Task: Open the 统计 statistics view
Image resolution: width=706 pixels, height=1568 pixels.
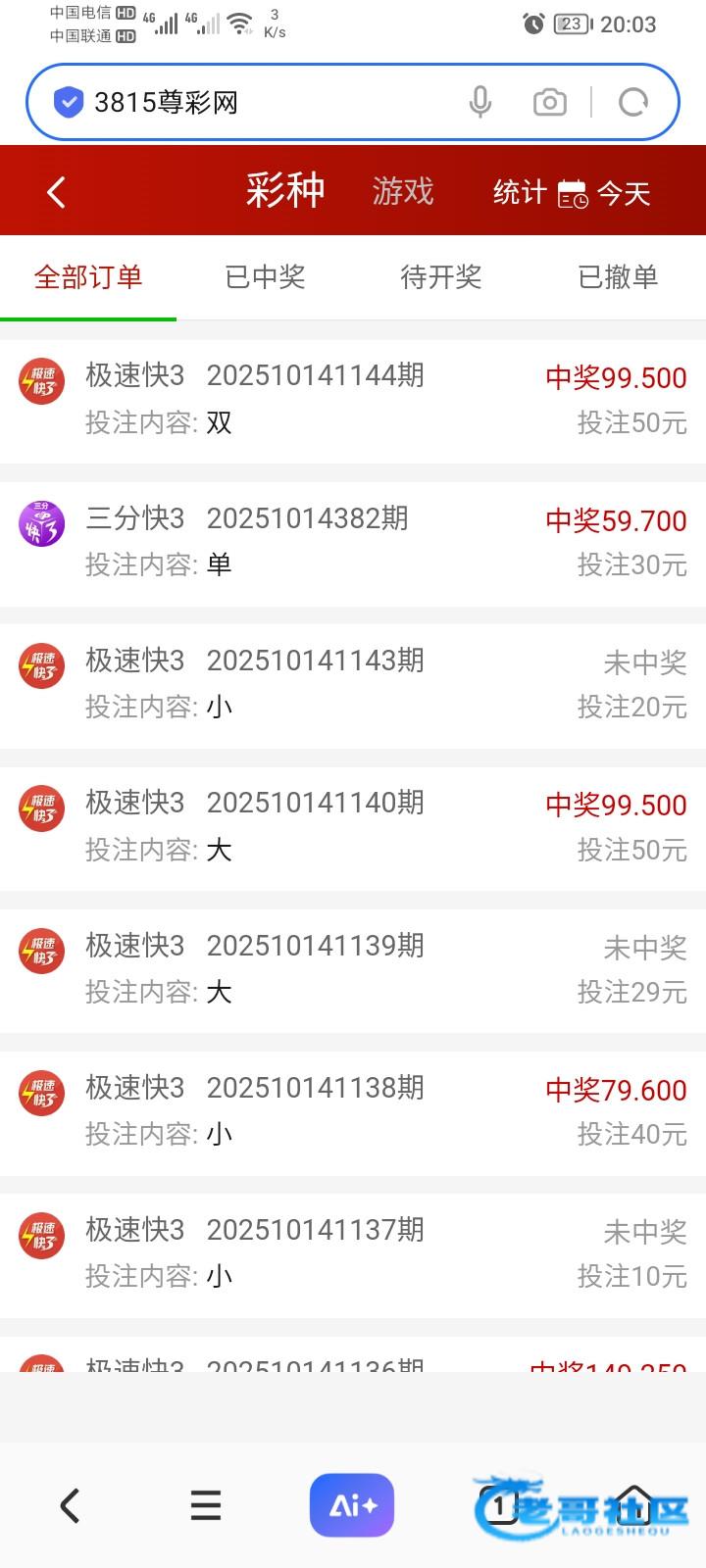Action: pos(519,192)
